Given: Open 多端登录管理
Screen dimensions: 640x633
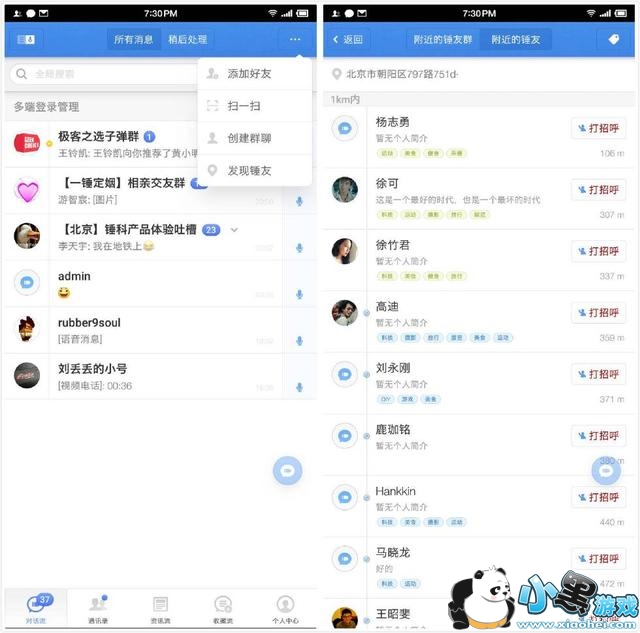Looking at the screenshot, I should point(47,107).
